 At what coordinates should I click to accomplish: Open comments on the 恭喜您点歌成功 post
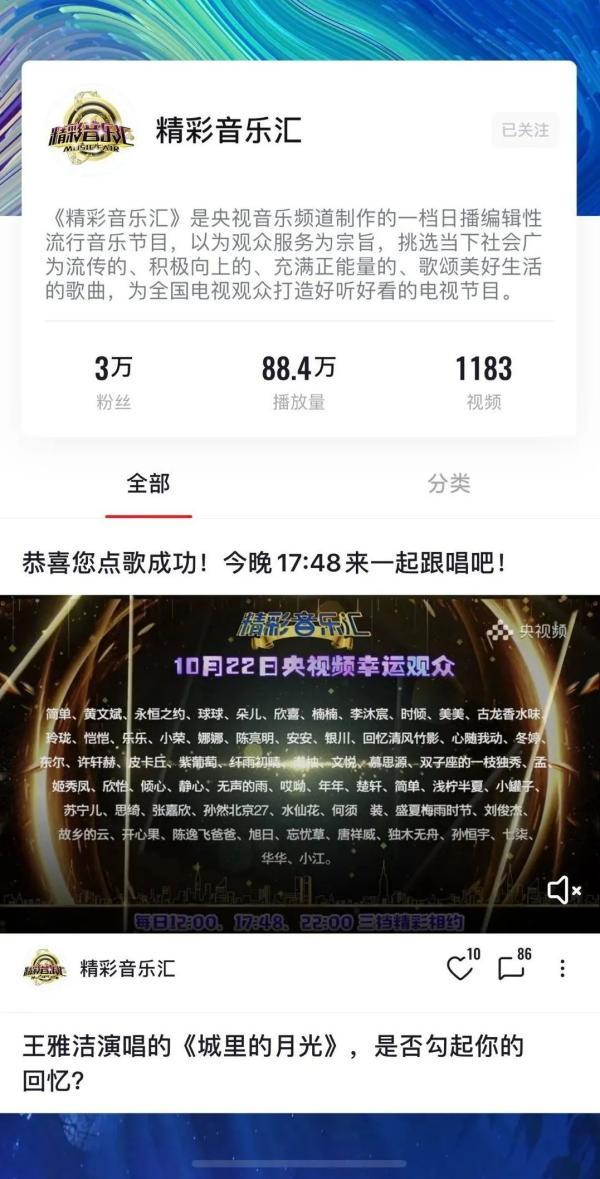513,967
